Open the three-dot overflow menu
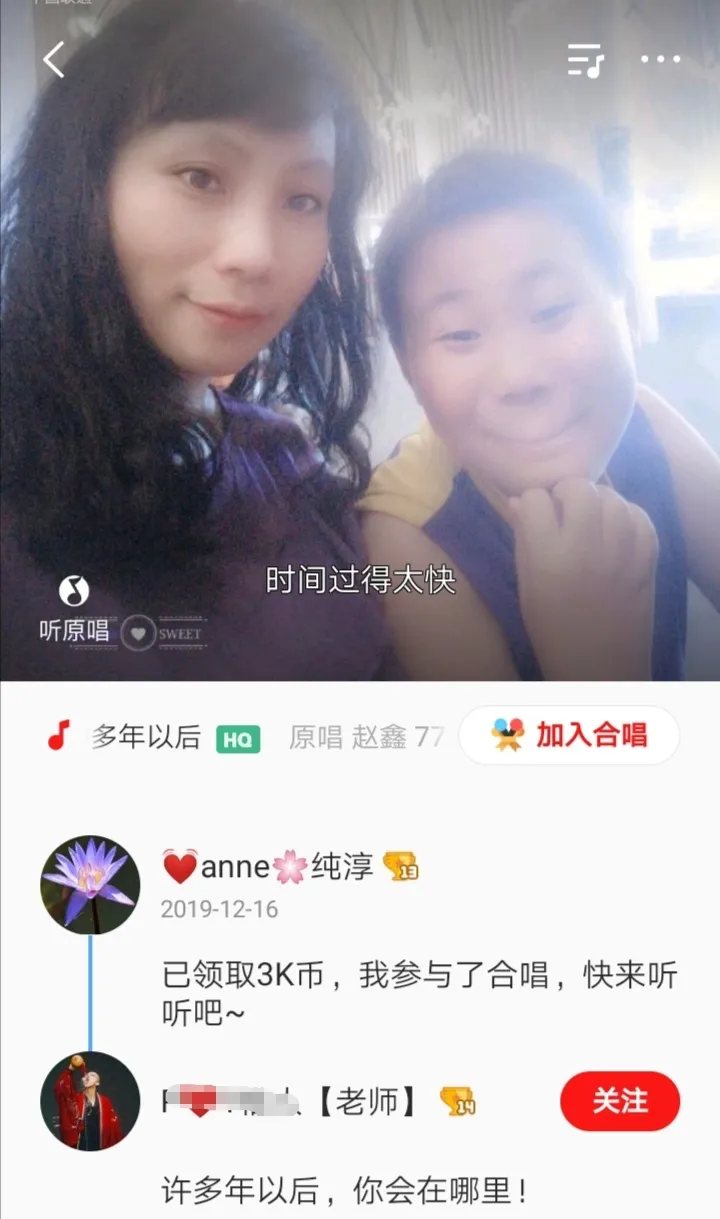The width and height of the screenshot is (720, 1219). pos(660,60)
